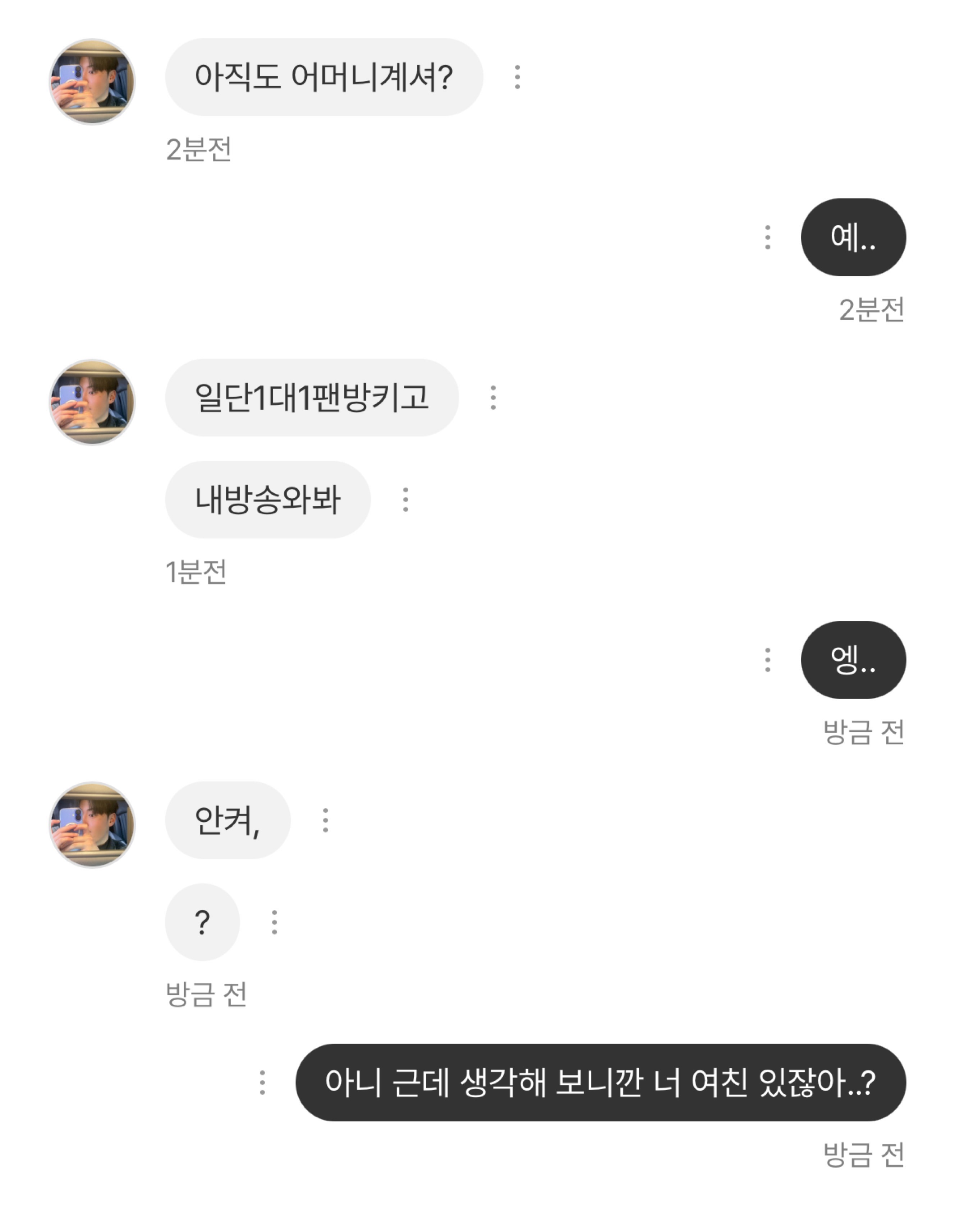Tap the three-dot menu beside "예.."
The image size is (955, 1232).
tap(767, 237)
